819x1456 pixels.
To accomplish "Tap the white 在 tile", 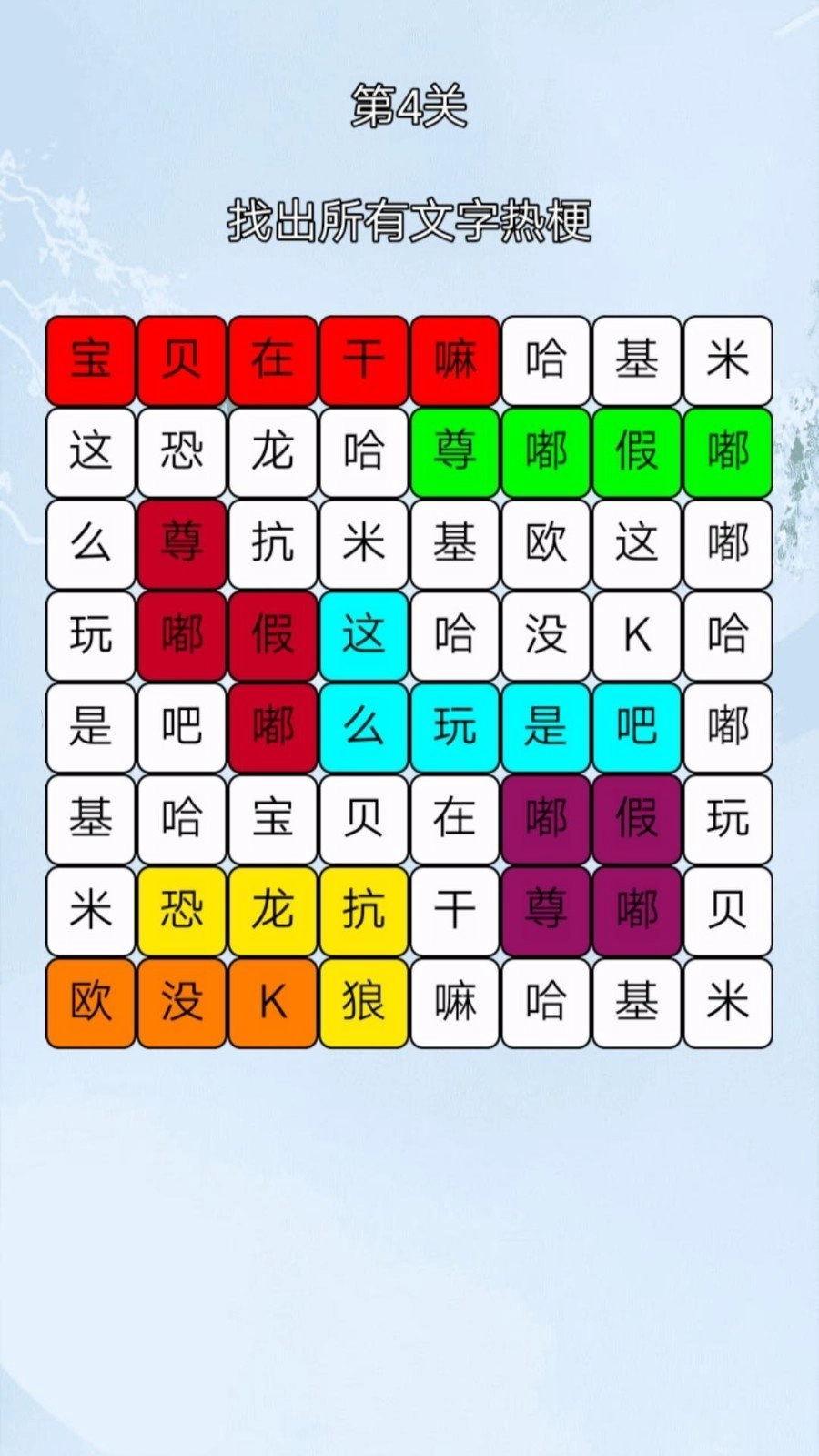I will click(454, 817).
